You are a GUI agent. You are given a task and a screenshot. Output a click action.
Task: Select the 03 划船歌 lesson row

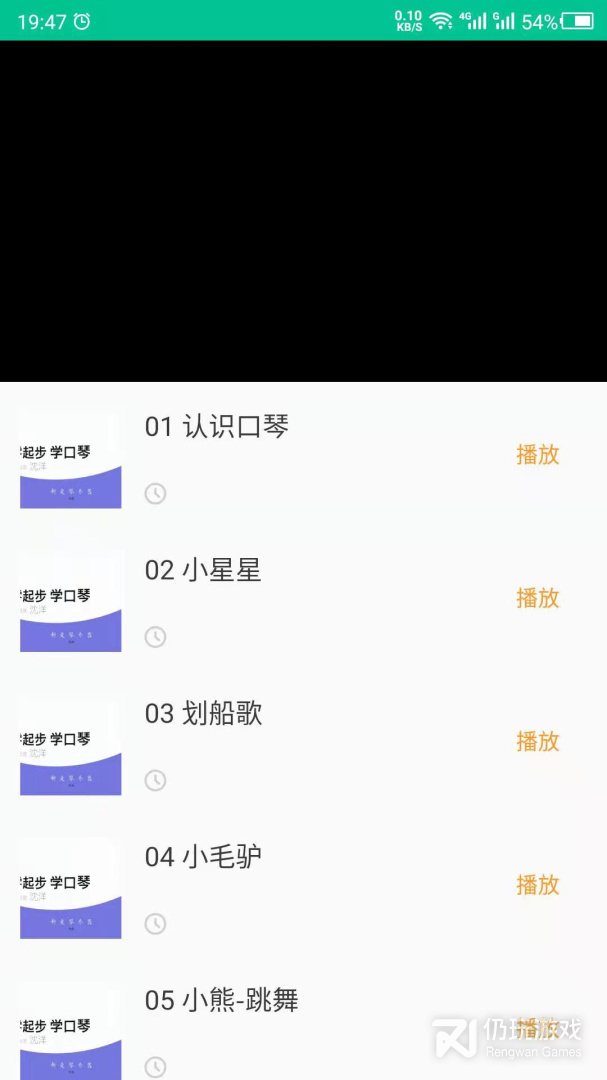(x=303, y=742)
